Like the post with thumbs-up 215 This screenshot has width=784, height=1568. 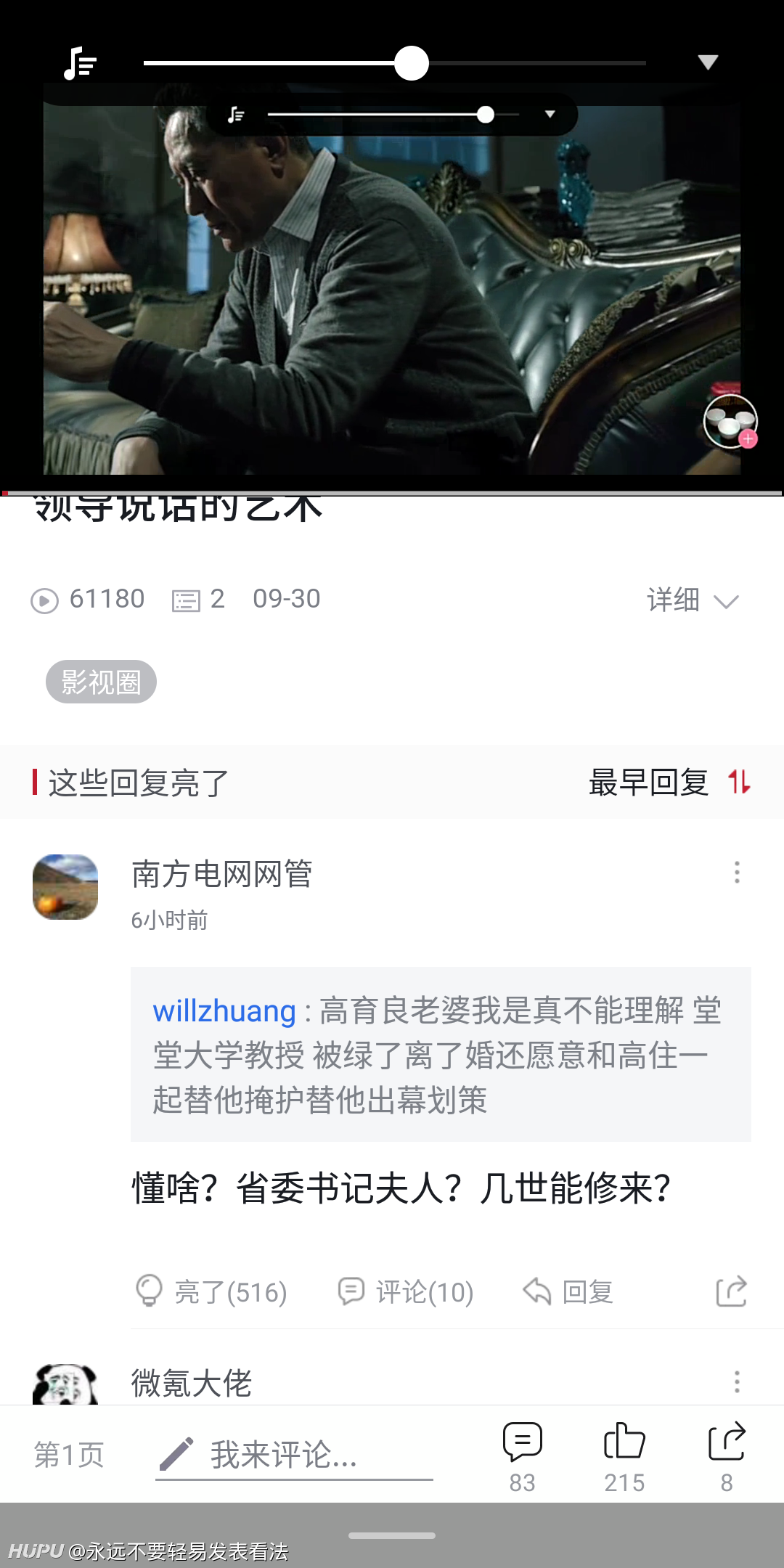(x=624, y=1457)
